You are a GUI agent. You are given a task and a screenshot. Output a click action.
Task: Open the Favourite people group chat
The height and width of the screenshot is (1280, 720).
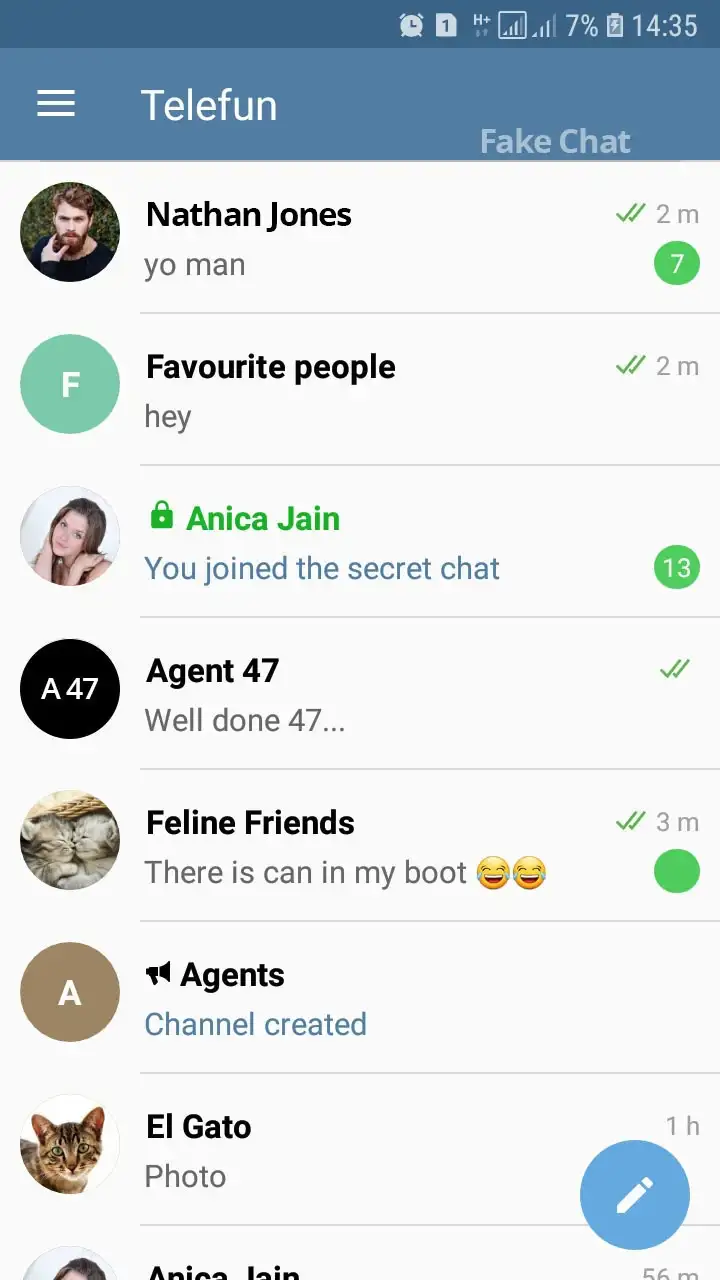click(x=360, y=389)
